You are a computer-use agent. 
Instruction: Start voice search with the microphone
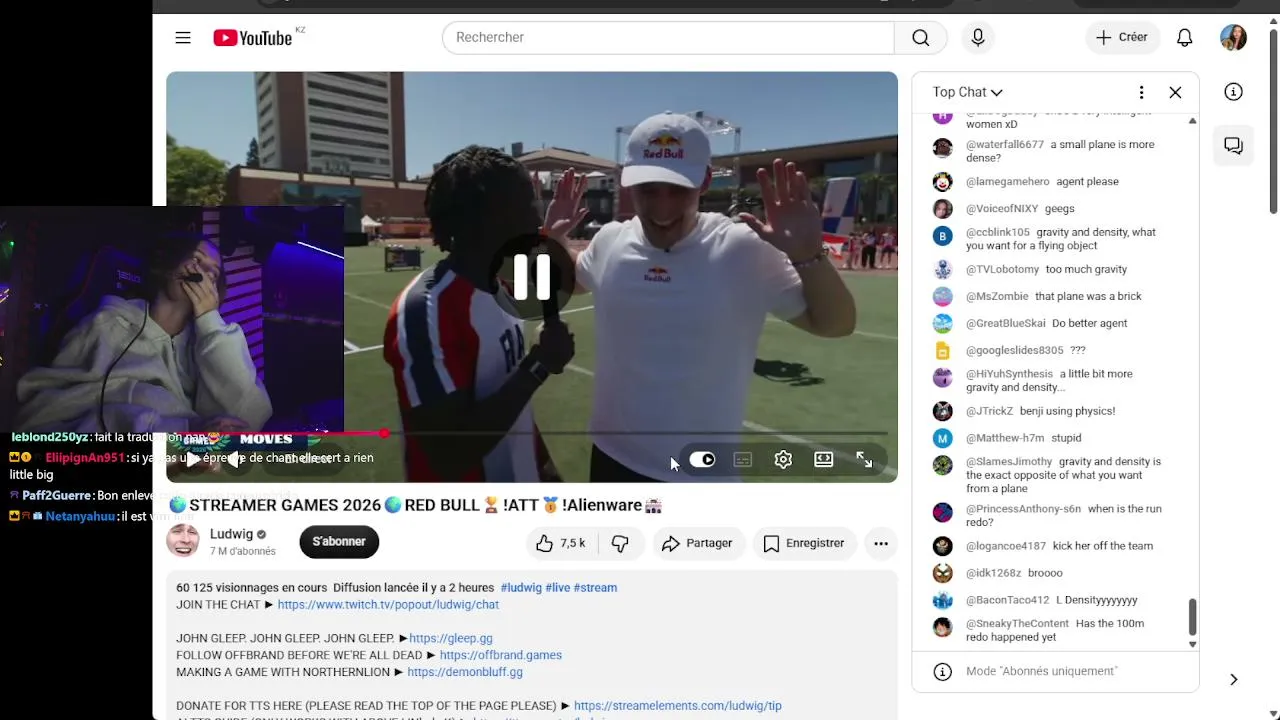click(x=978, y=37)
